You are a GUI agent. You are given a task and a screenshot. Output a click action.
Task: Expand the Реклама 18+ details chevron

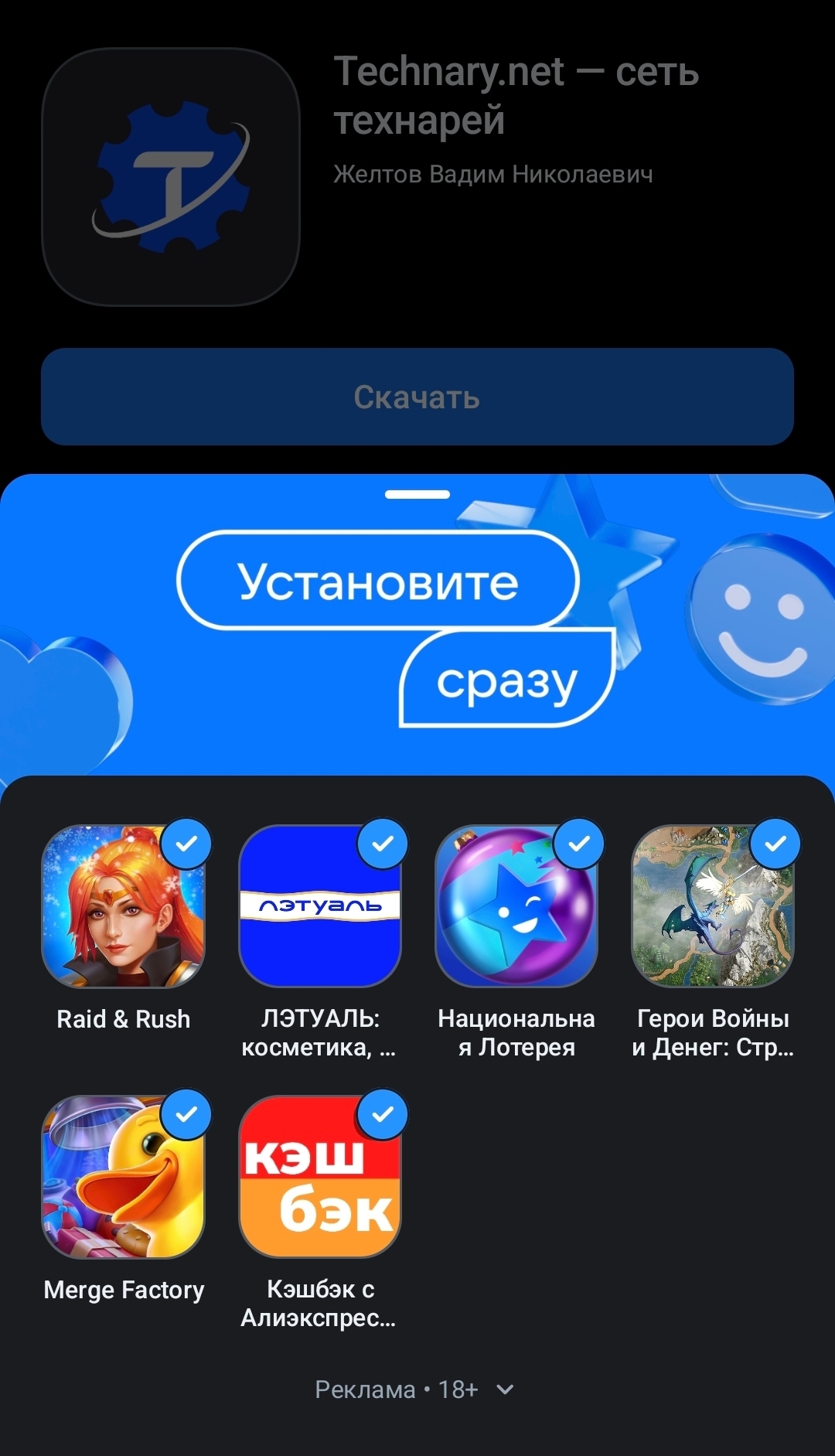[505, 1390]
